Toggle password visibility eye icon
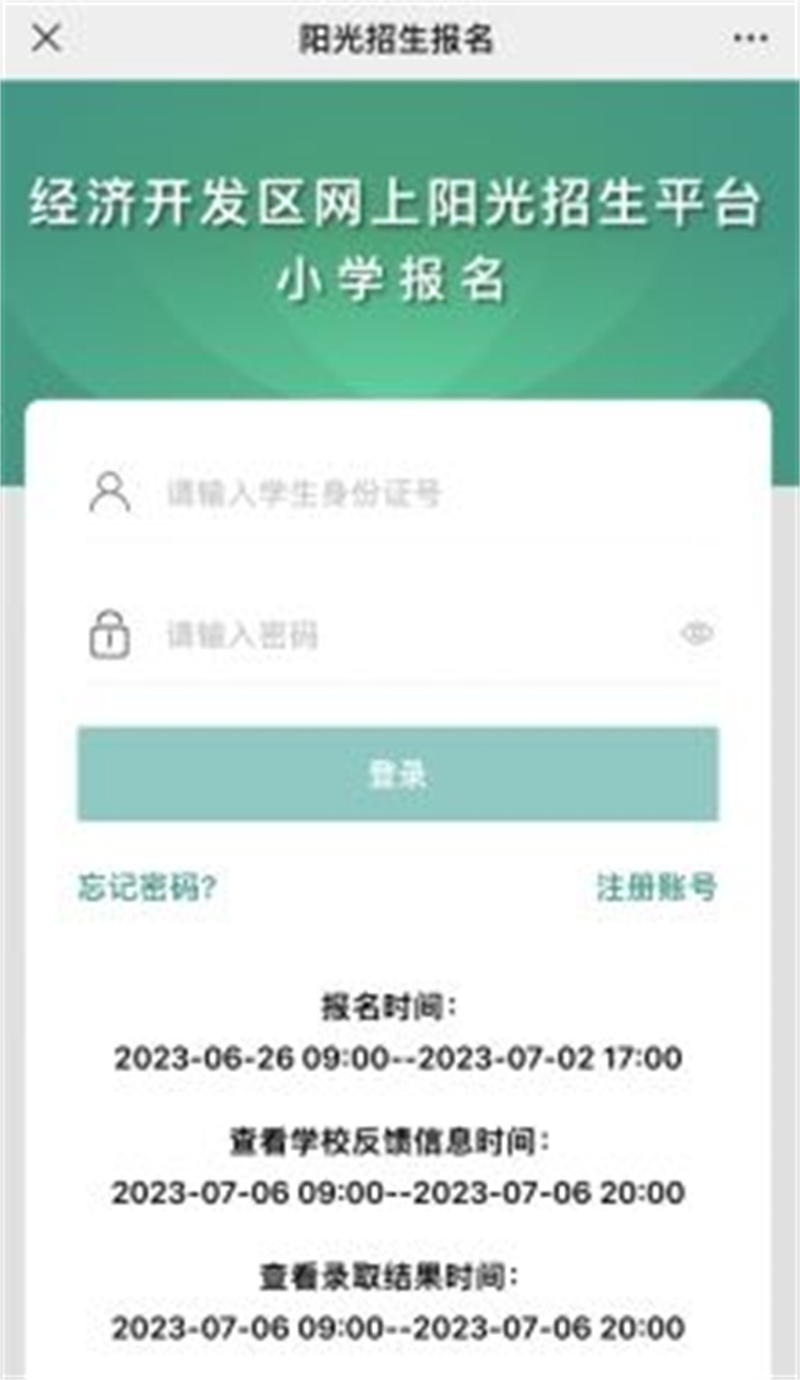800x1380 pixels. (x=697, y=633)
